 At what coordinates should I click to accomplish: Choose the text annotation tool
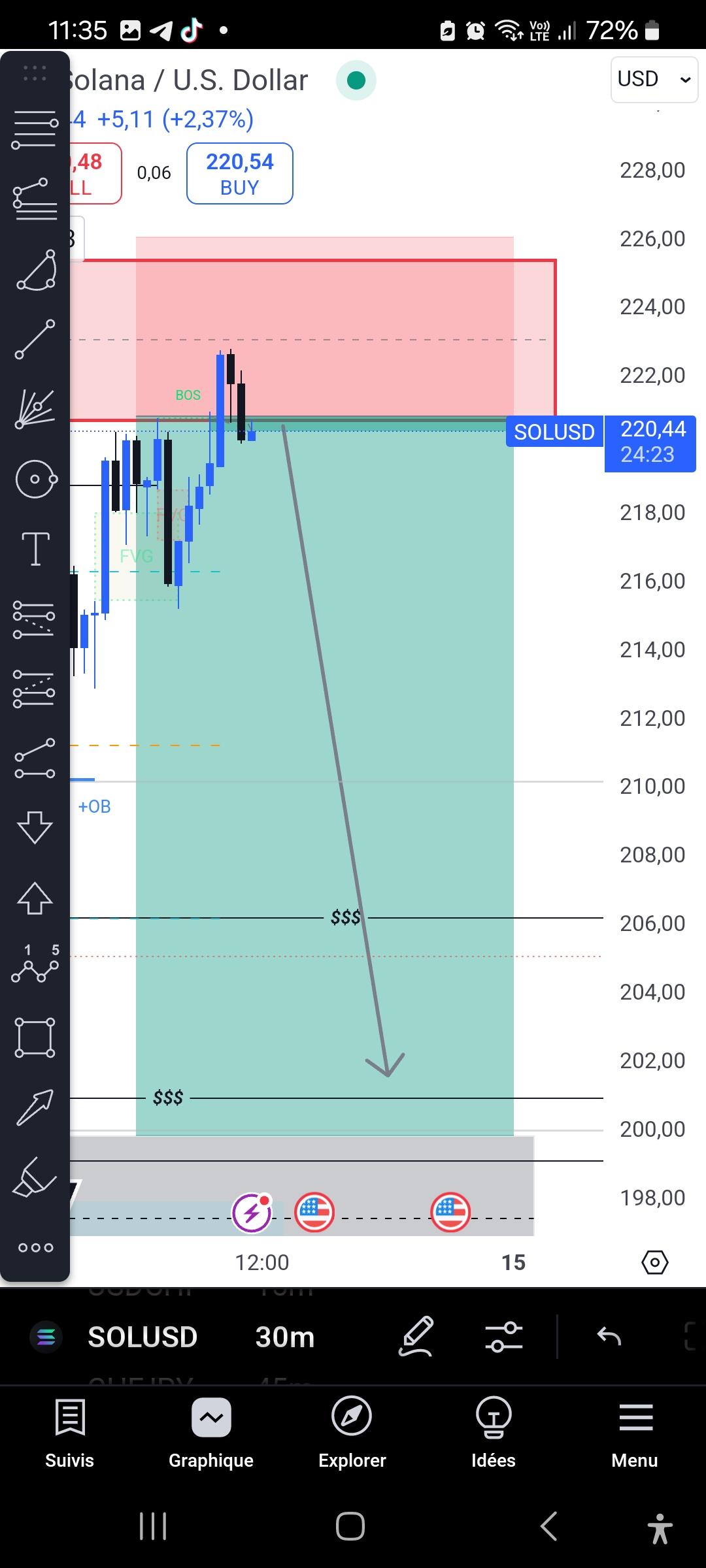point(35,548)
